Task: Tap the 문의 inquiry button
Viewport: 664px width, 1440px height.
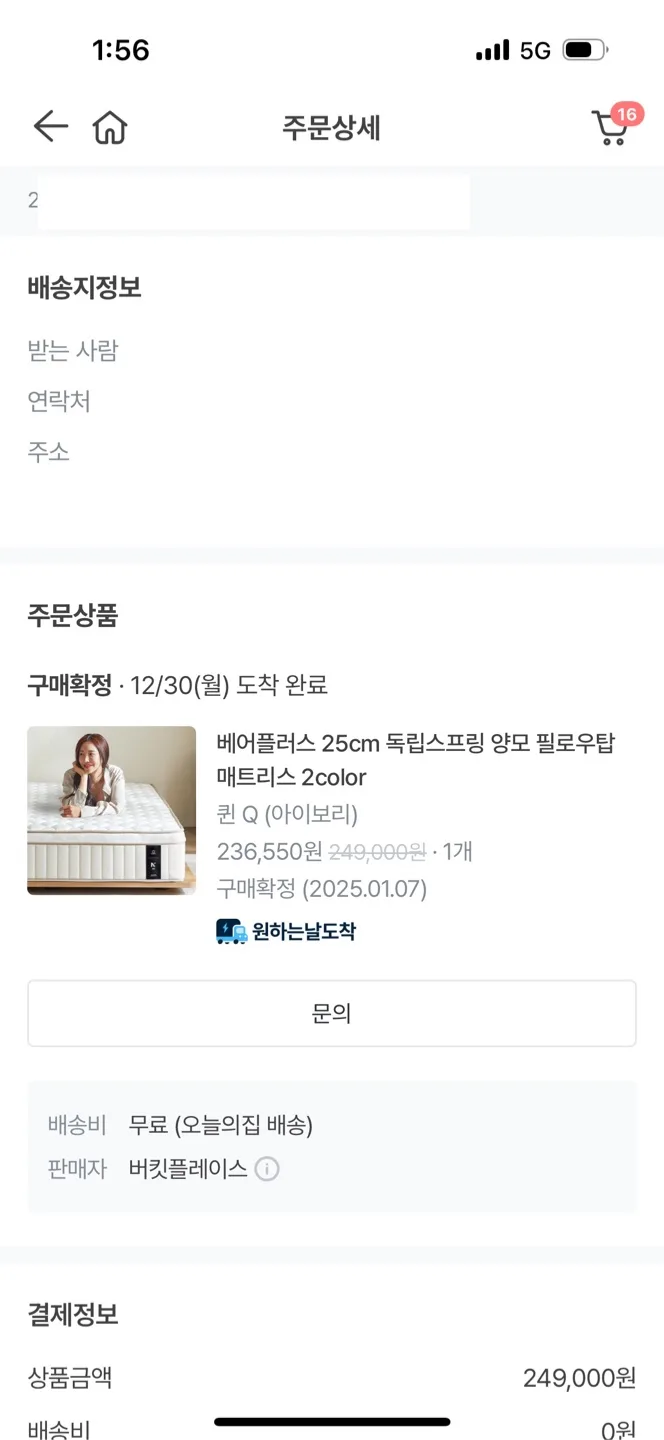Action: (x=331, y=1013)
